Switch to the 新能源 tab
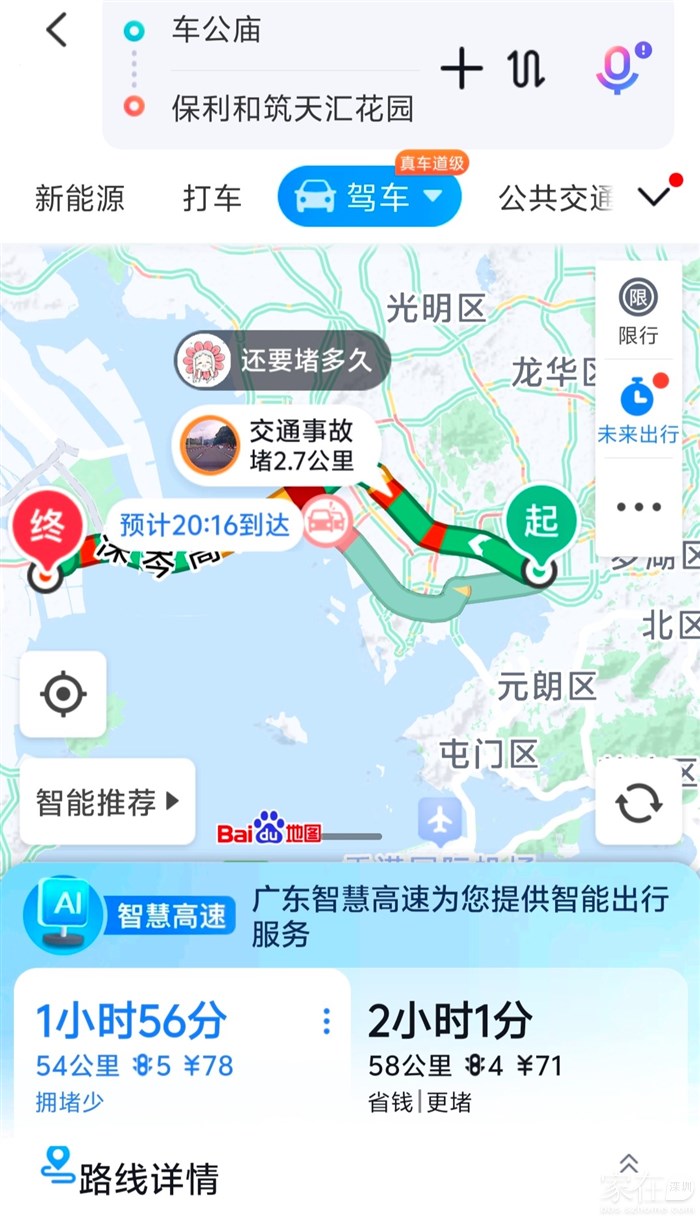This screenshot has width=700, height=1217. pyautogui.click(x=79, y=198)
